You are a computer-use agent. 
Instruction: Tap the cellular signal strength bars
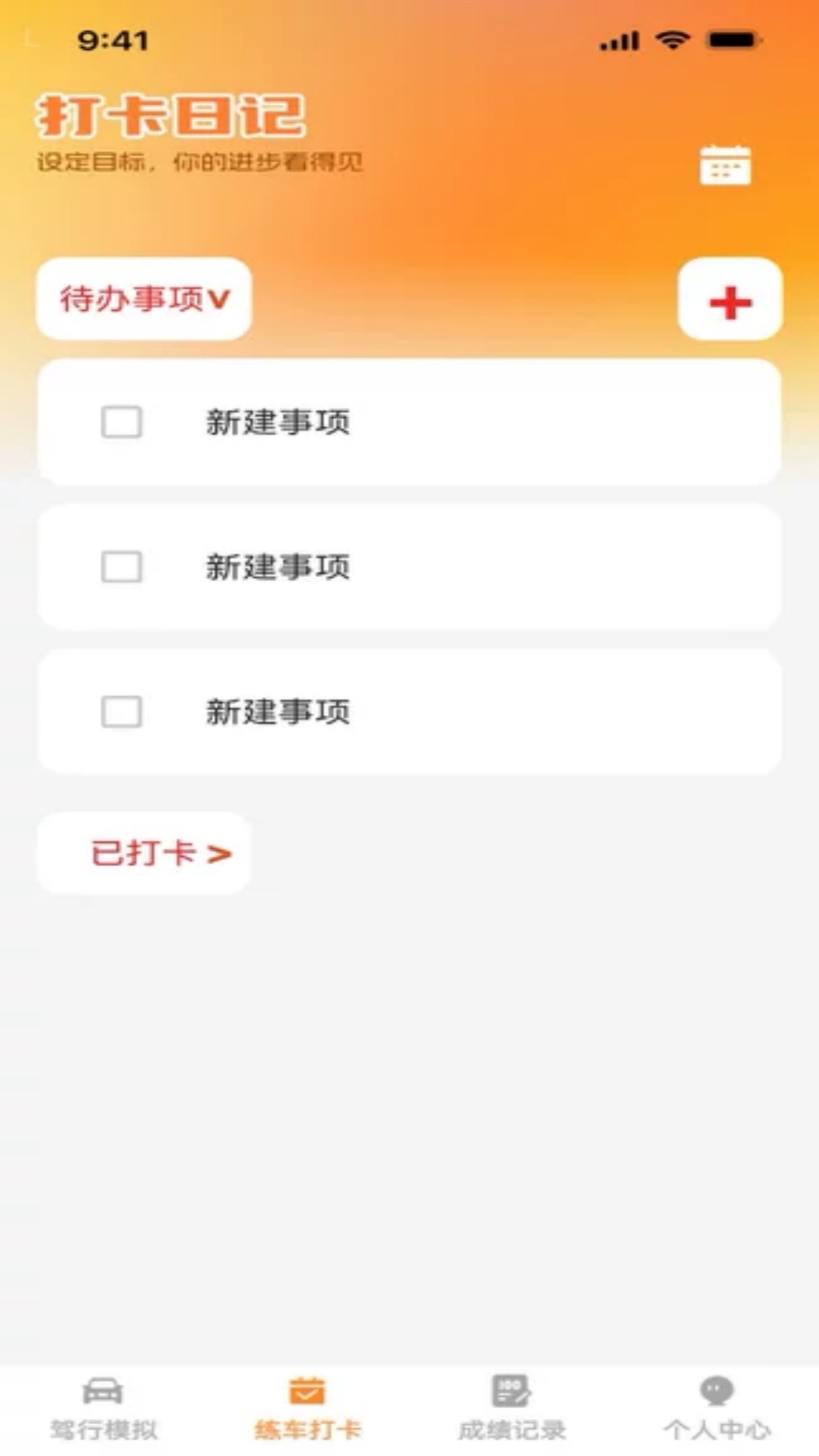tap(618, 43)
